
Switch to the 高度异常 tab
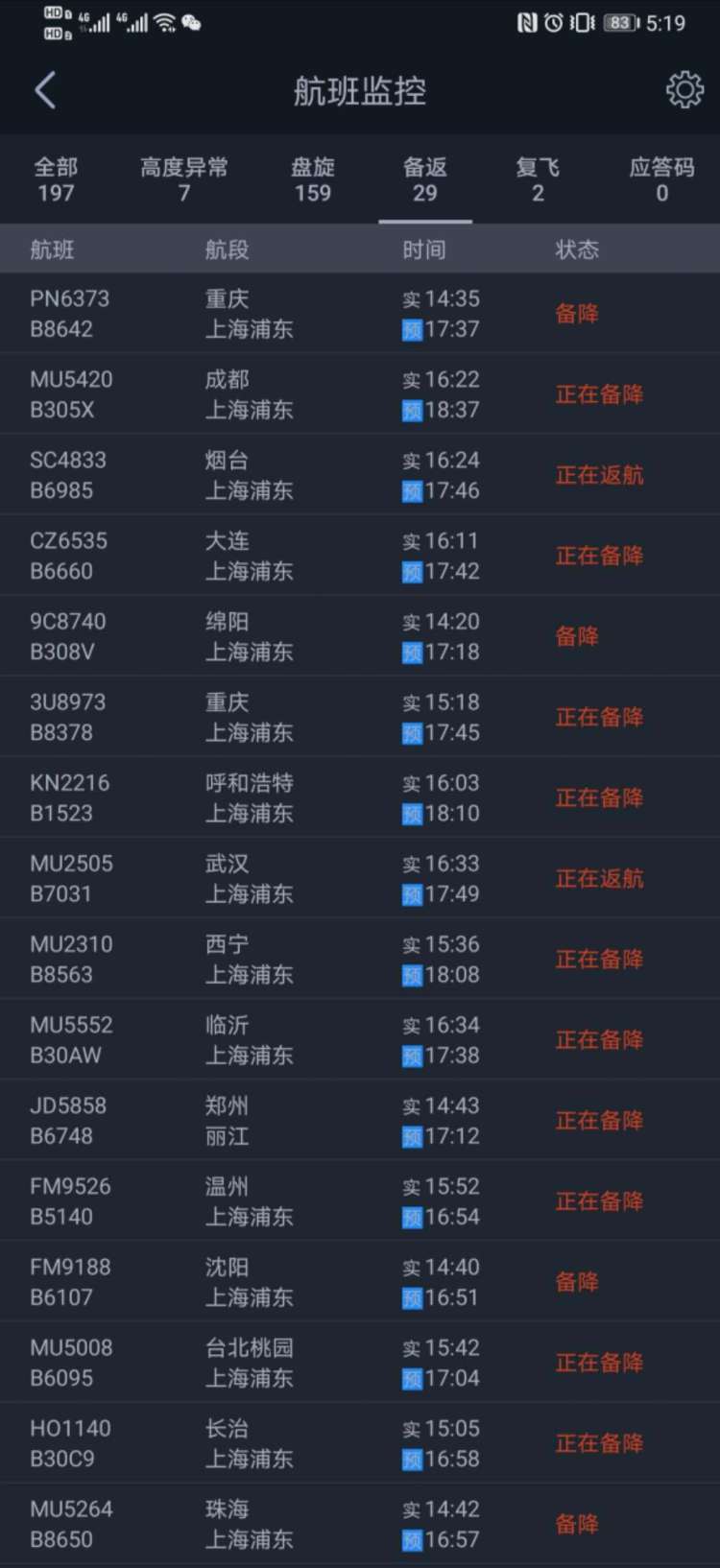click(x=183, y=179)
